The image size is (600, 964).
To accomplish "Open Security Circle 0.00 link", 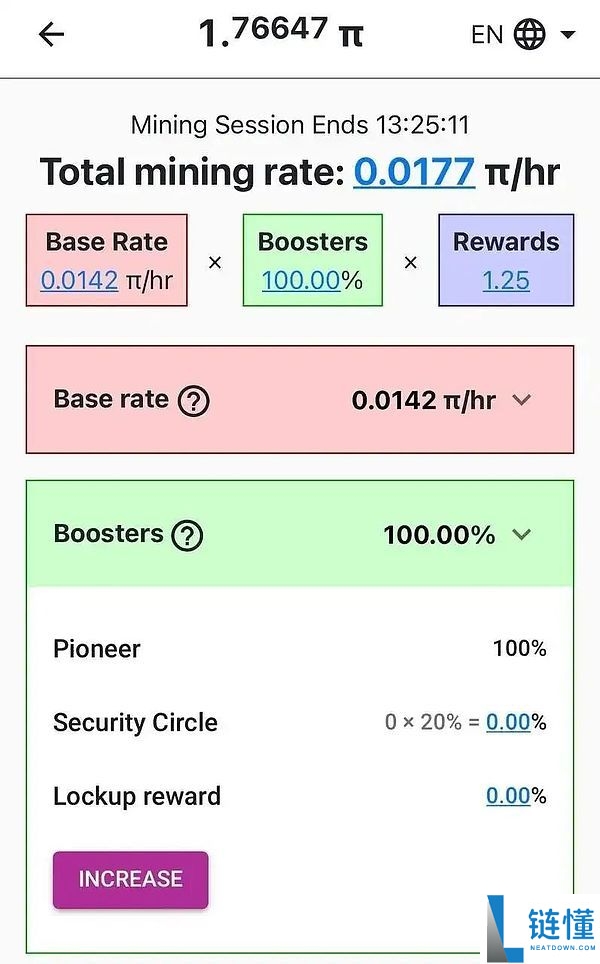I will 508,722.
